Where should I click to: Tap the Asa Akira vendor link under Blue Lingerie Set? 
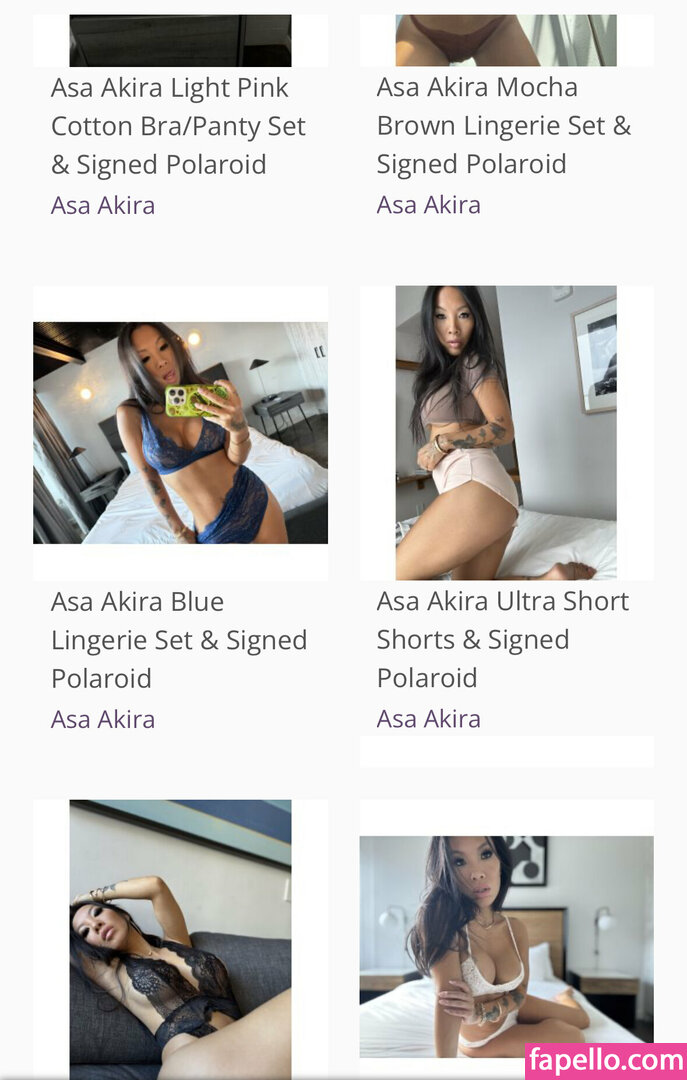pyautogui.click(x=103, y=720)
